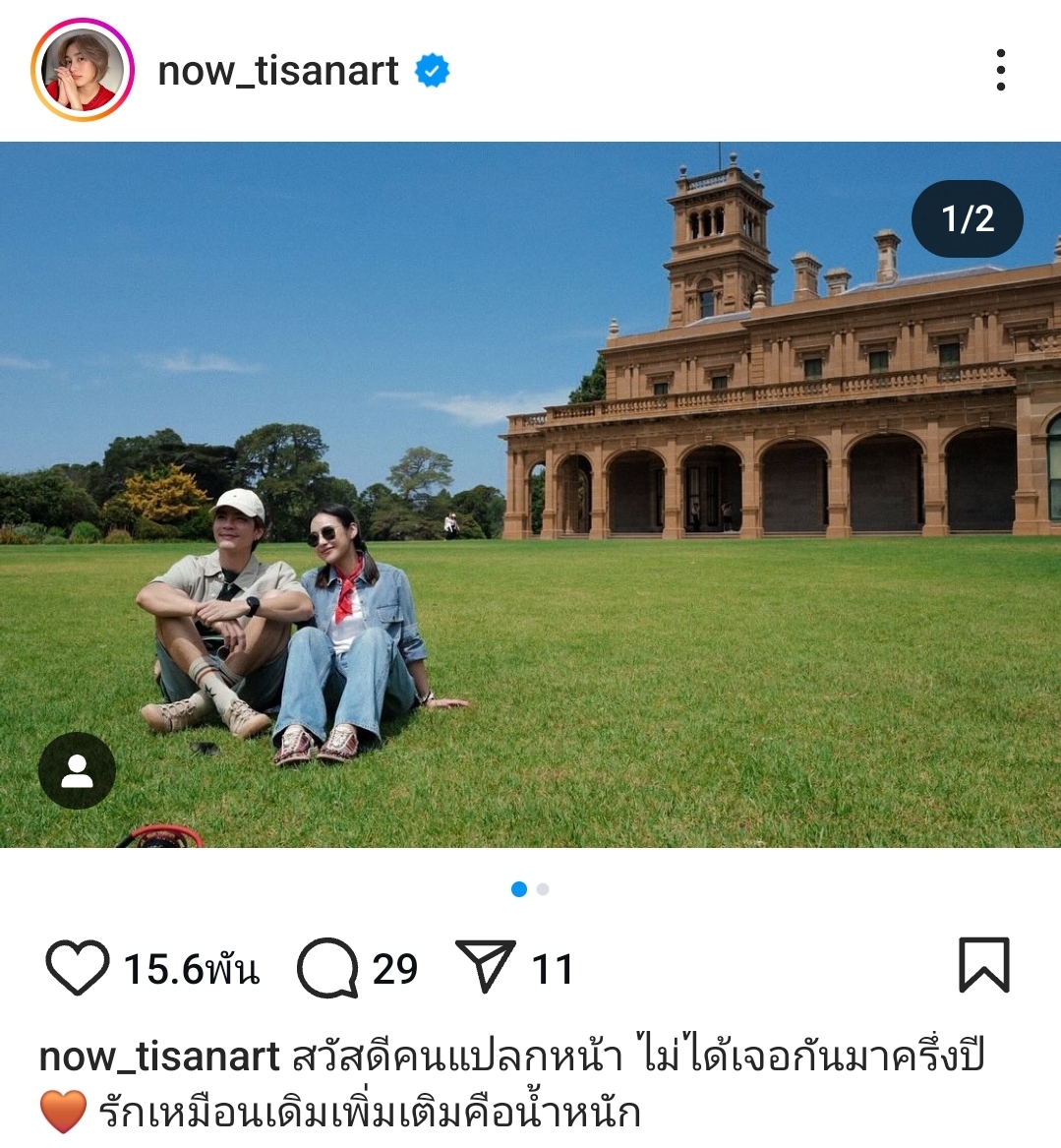The image size is (1061, 1148).
Task: Open now_tisanart profile from header username
Action: point(278,71)
